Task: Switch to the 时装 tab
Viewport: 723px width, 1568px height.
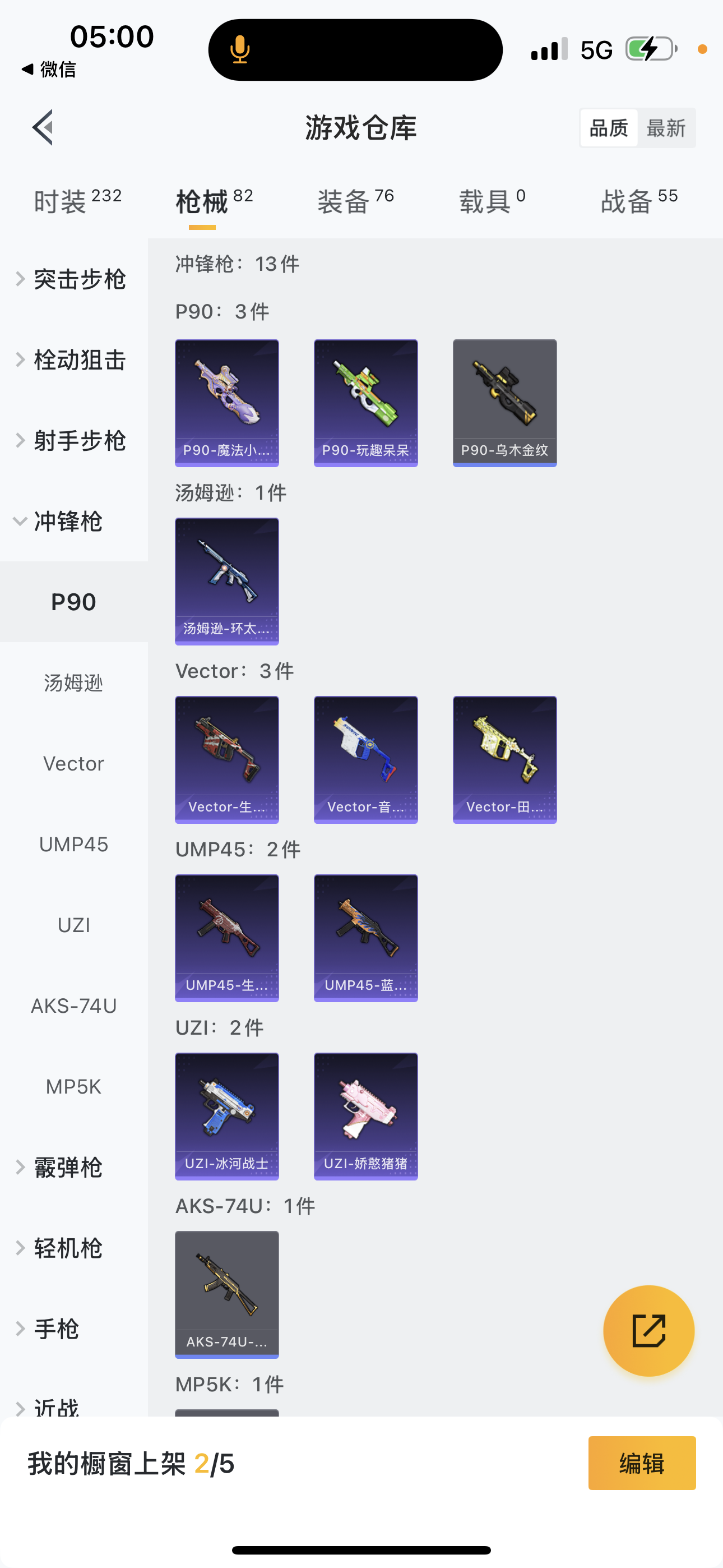Action: [x=77, y=201]
